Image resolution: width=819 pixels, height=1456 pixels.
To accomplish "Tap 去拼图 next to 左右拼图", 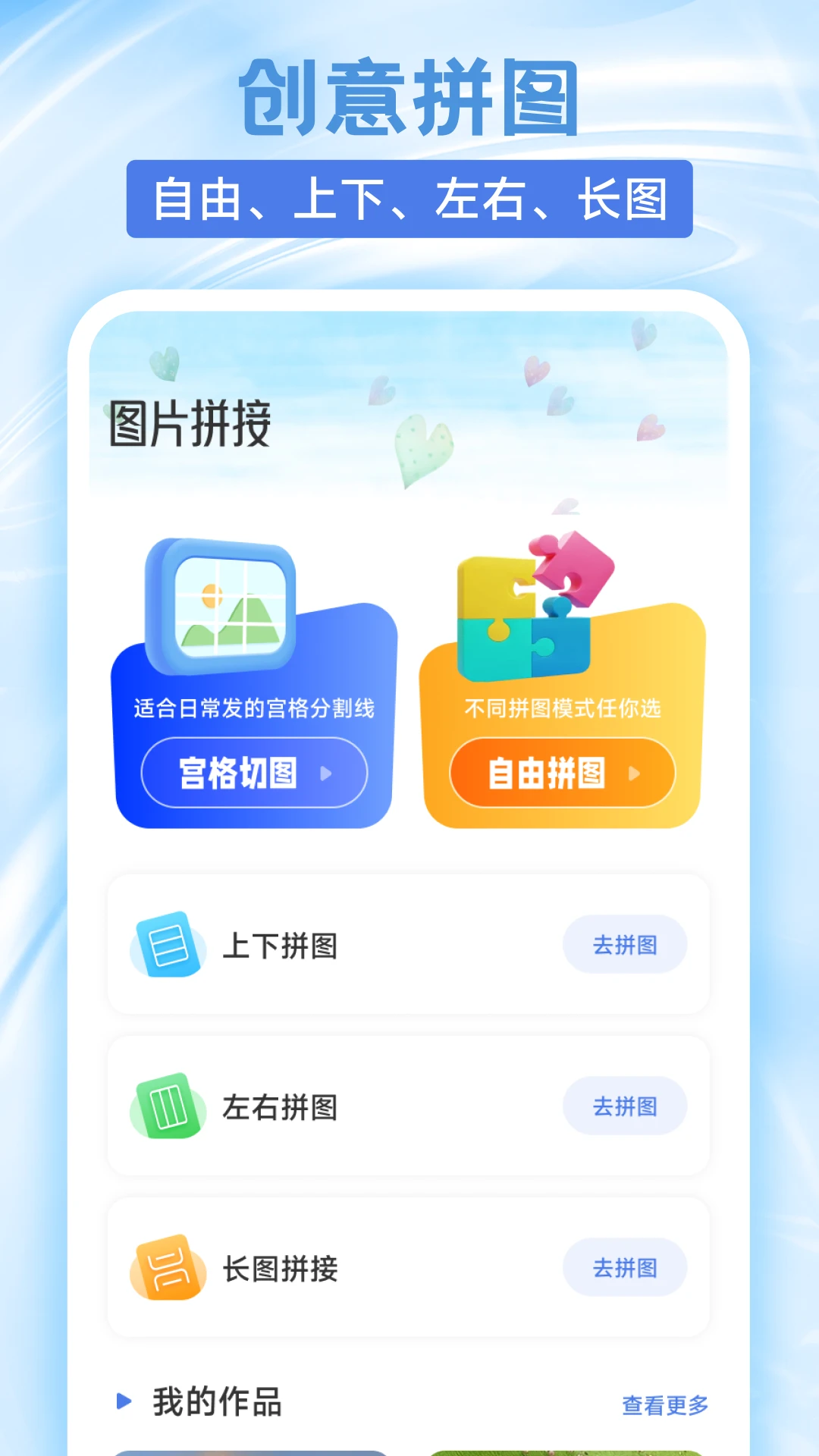I will [x=624, y=1106].
